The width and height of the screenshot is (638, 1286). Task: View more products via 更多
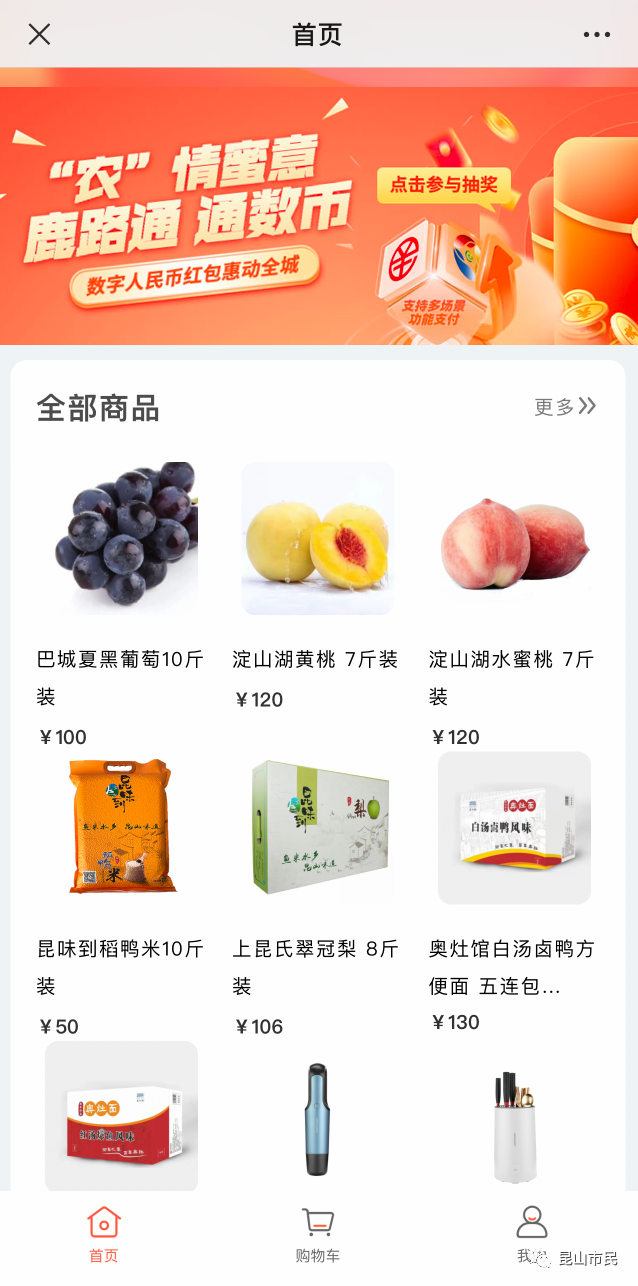pos(565,406)
